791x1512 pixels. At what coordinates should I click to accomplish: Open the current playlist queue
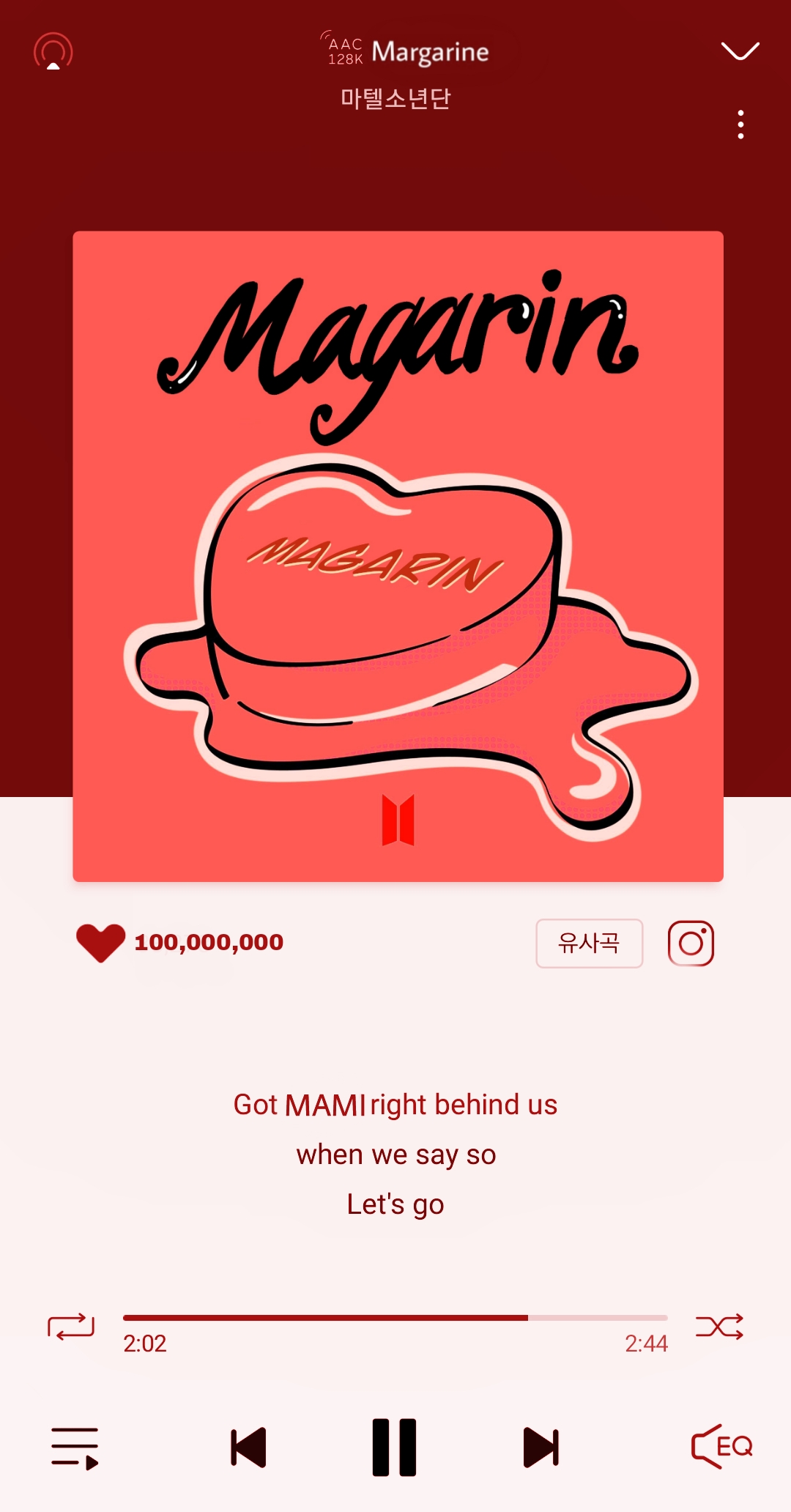point(75,1448)
